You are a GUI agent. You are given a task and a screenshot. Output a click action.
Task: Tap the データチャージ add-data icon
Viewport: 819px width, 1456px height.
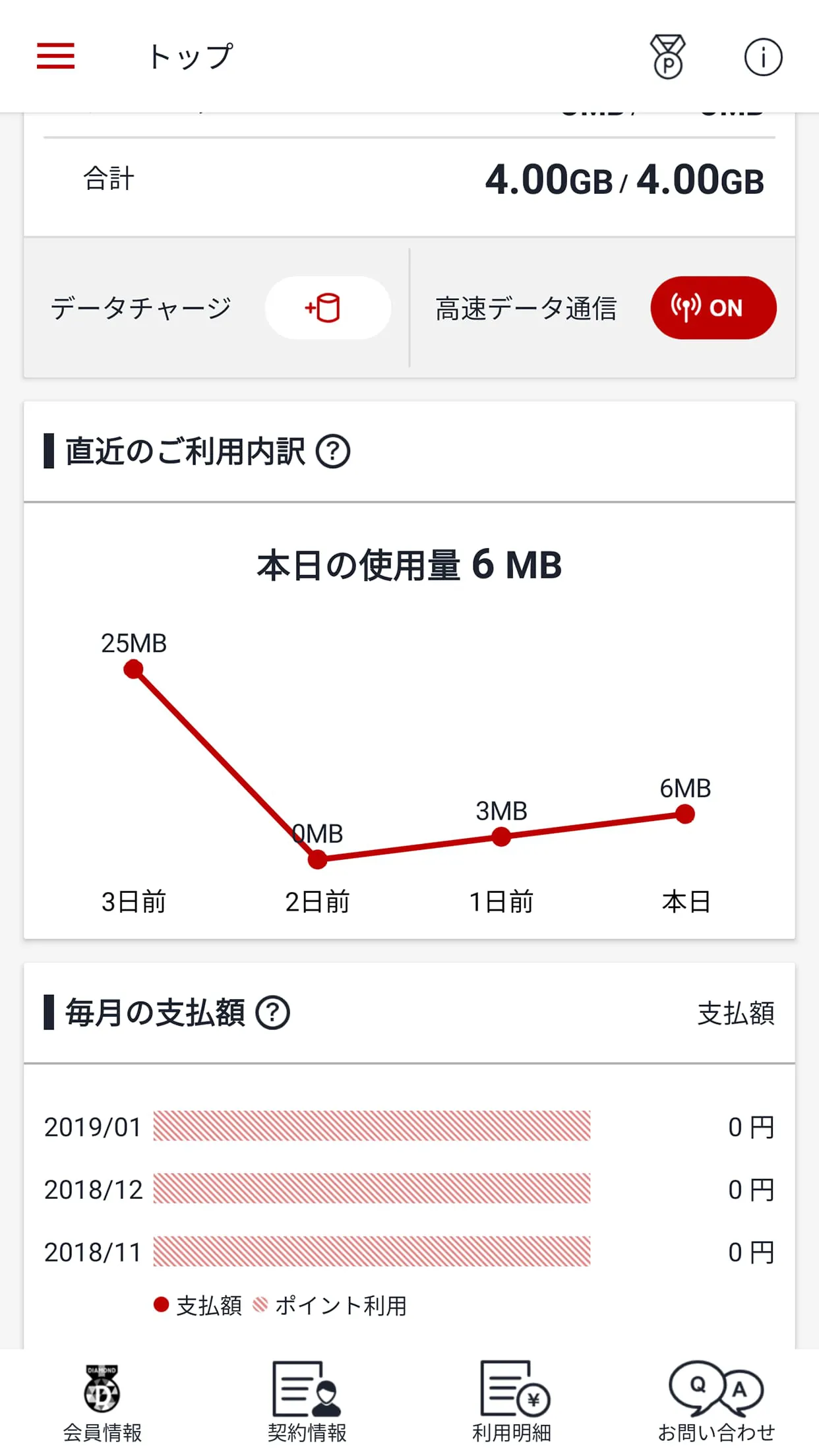[327, 307]
